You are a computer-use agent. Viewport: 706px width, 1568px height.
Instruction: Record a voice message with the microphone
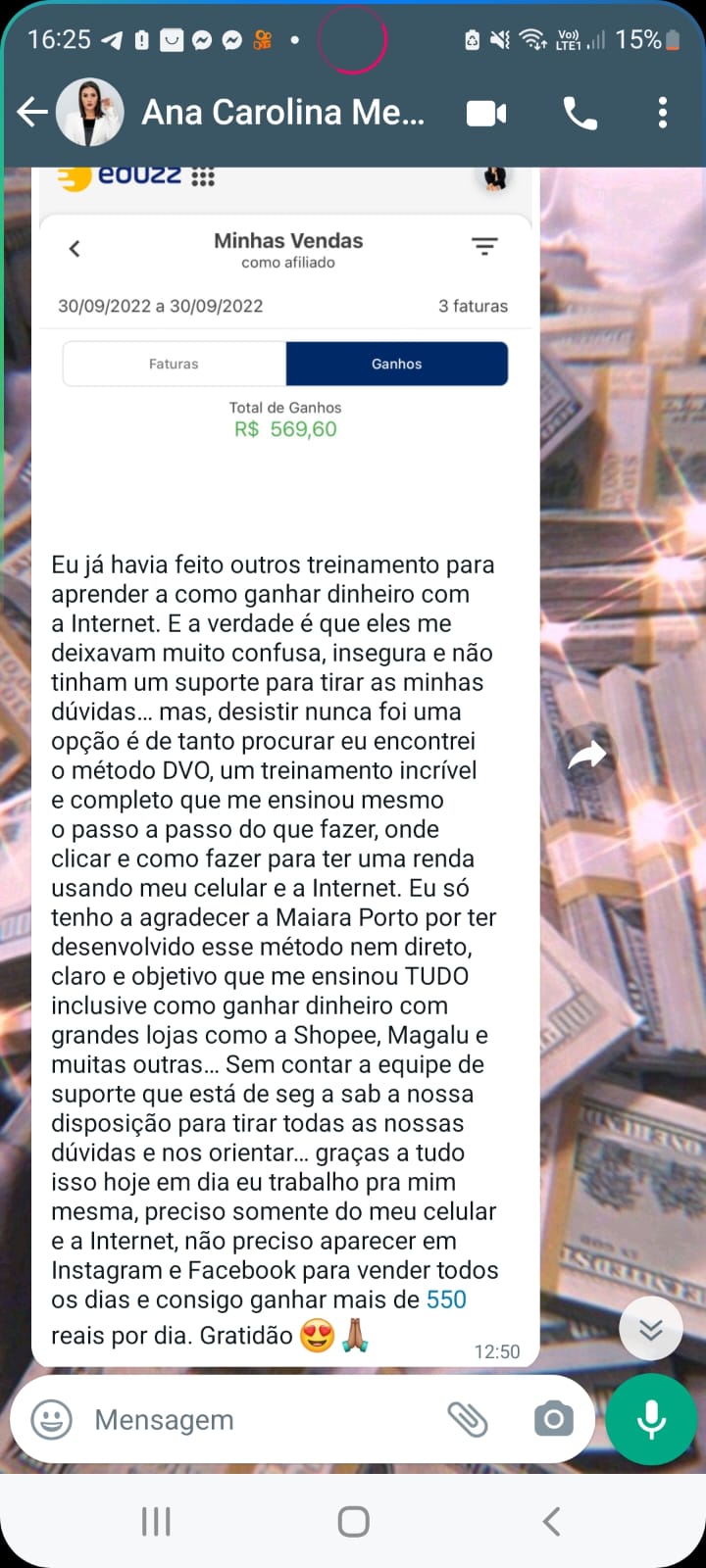point(651,1419)
